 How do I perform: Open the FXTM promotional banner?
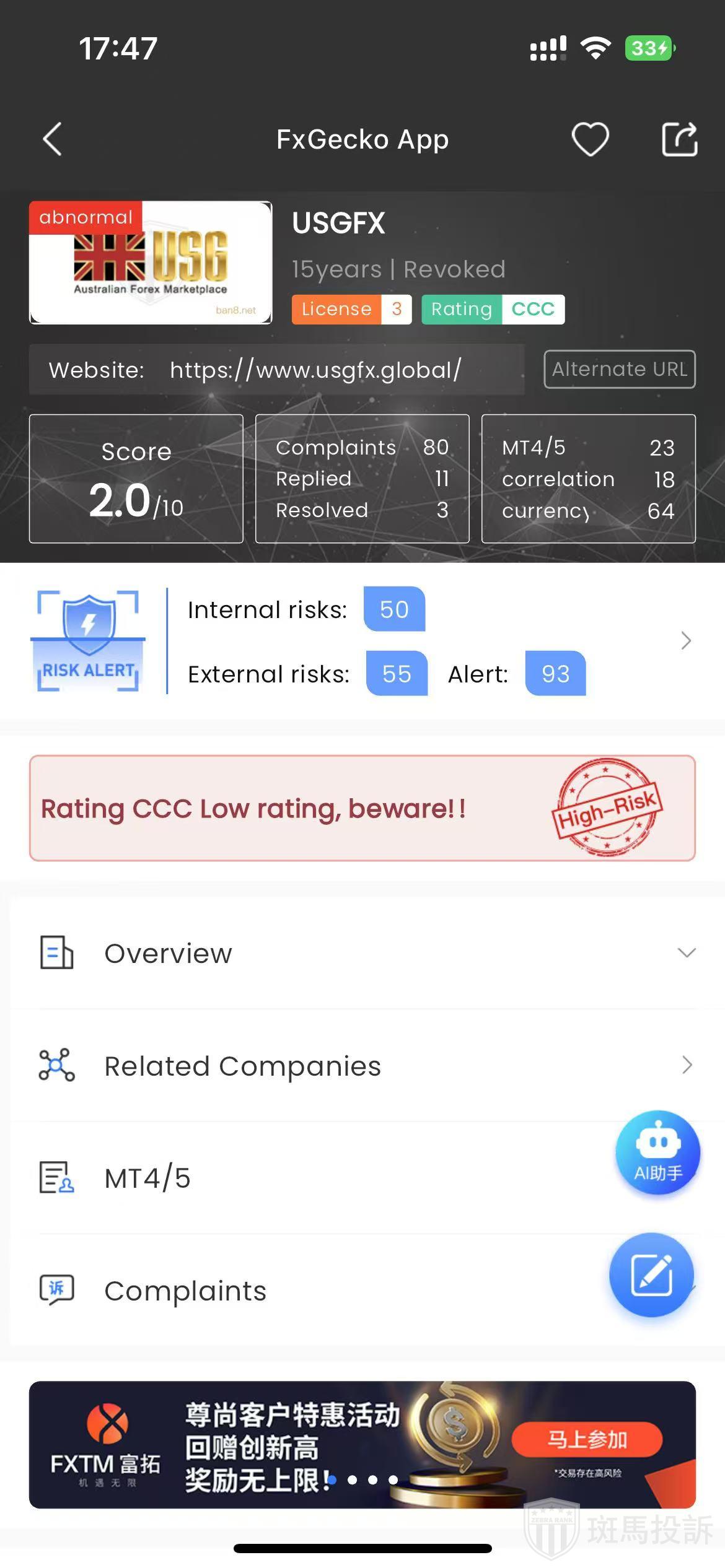point(362,1444)
